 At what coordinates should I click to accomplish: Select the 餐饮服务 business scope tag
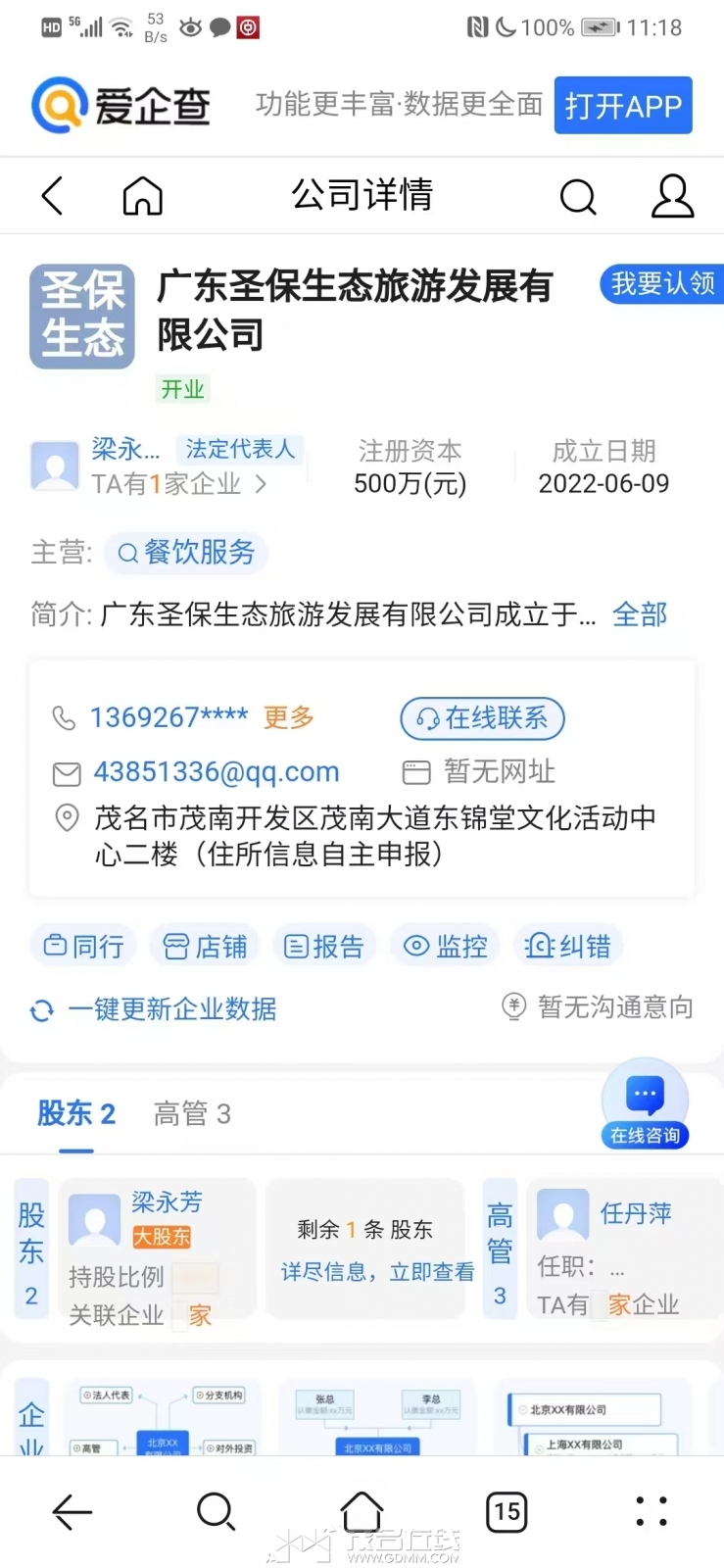pos(185,554)
